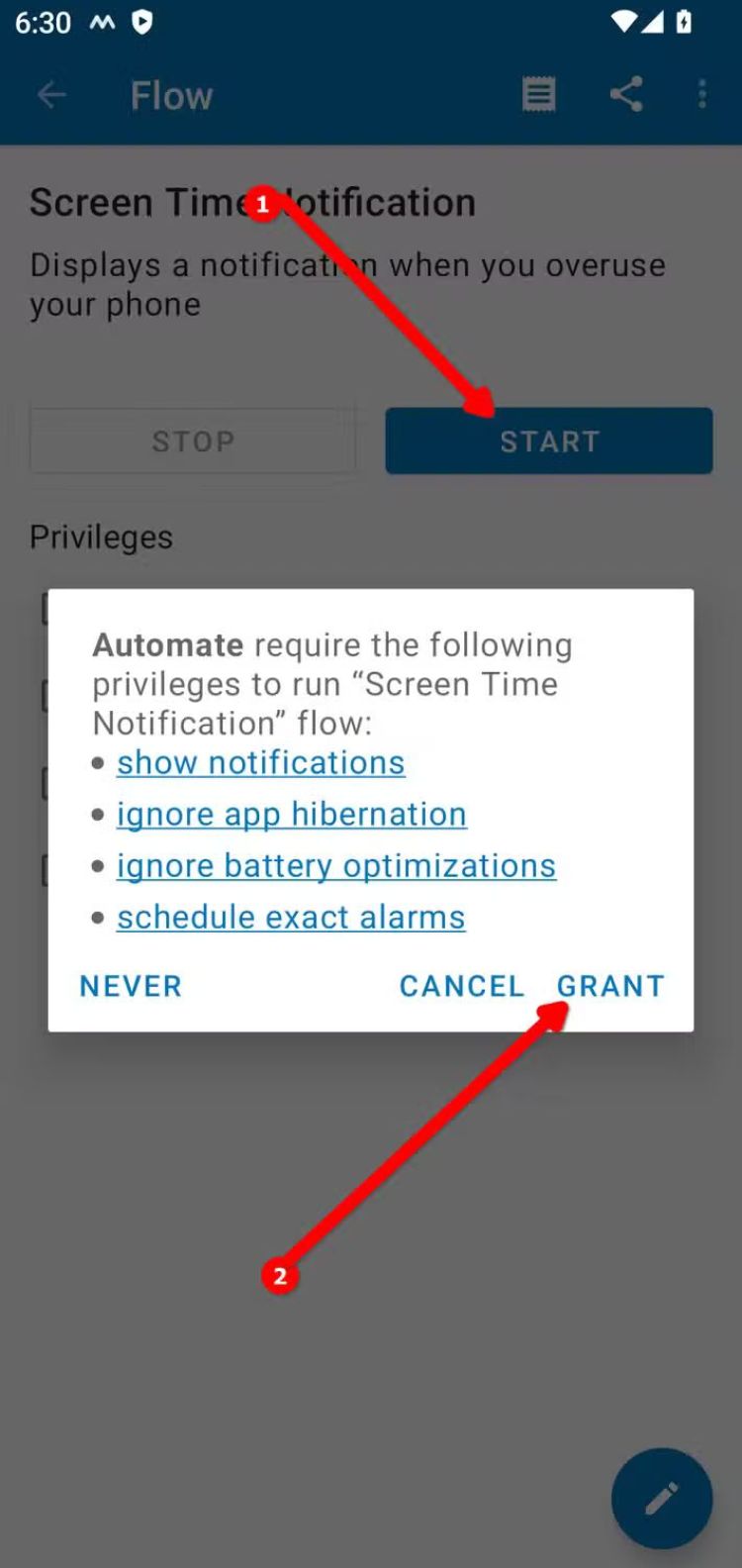
Task: Go back from Flow screen
Action: [51, 95]
